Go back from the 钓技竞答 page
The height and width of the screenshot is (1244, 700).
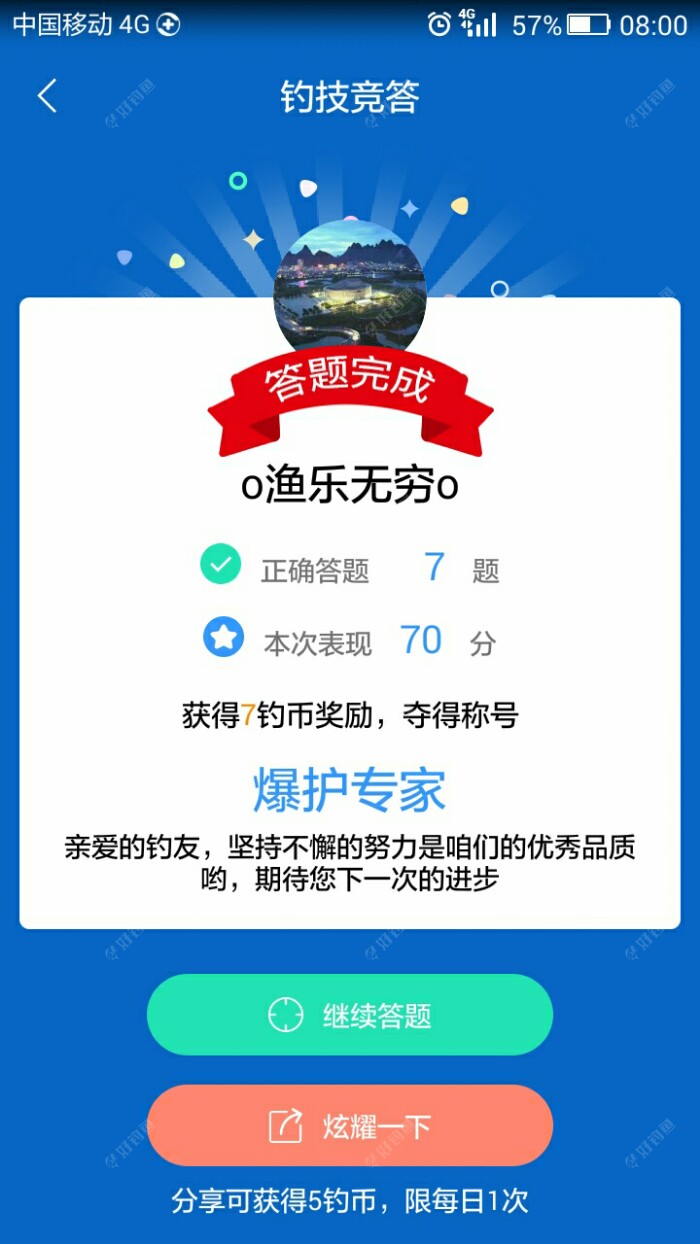click(x=47, y=97)
